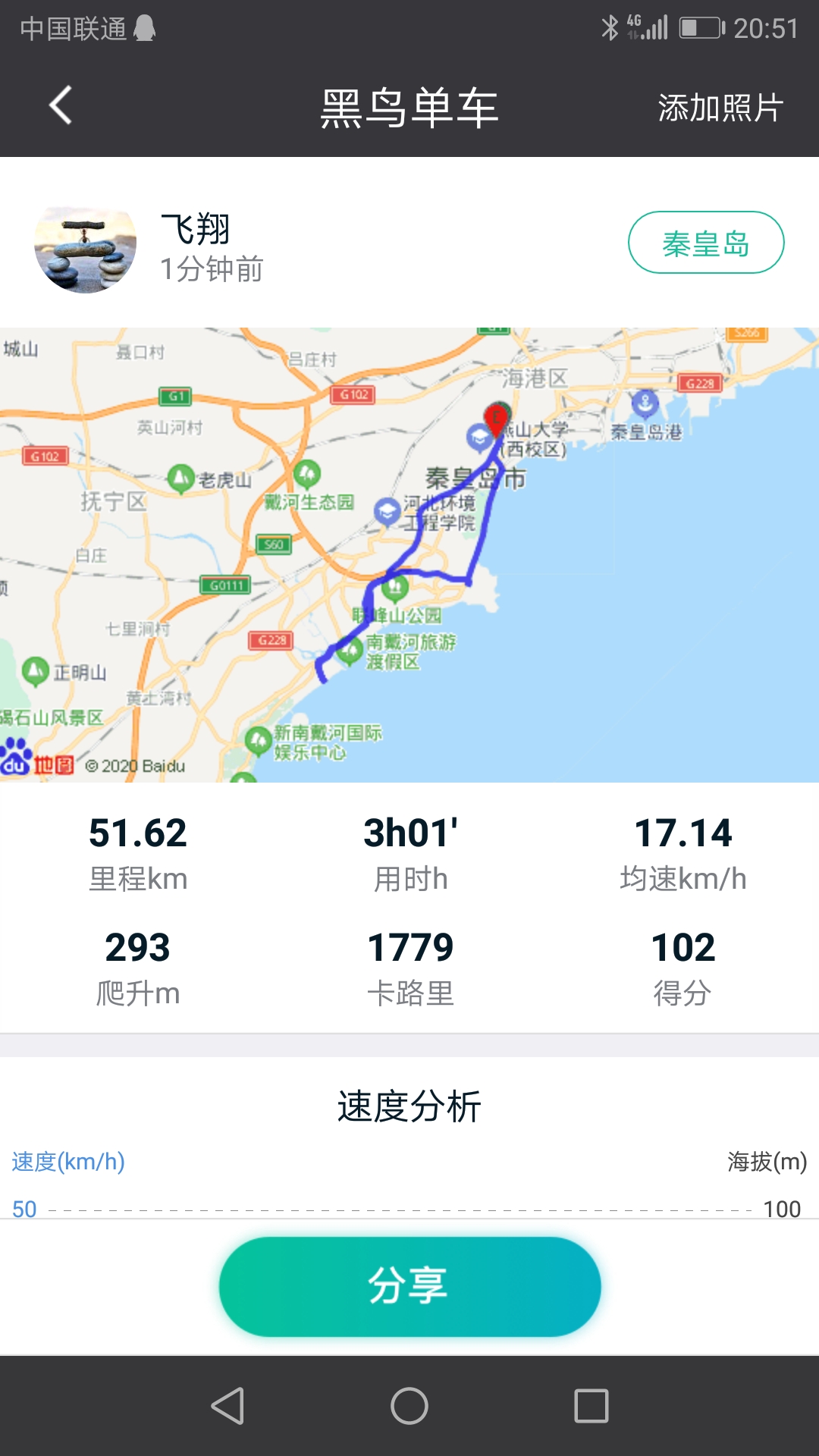This screenshot has height=1456, width=819.
Task: Share this ride with 分享 button
Action: 409,1286
